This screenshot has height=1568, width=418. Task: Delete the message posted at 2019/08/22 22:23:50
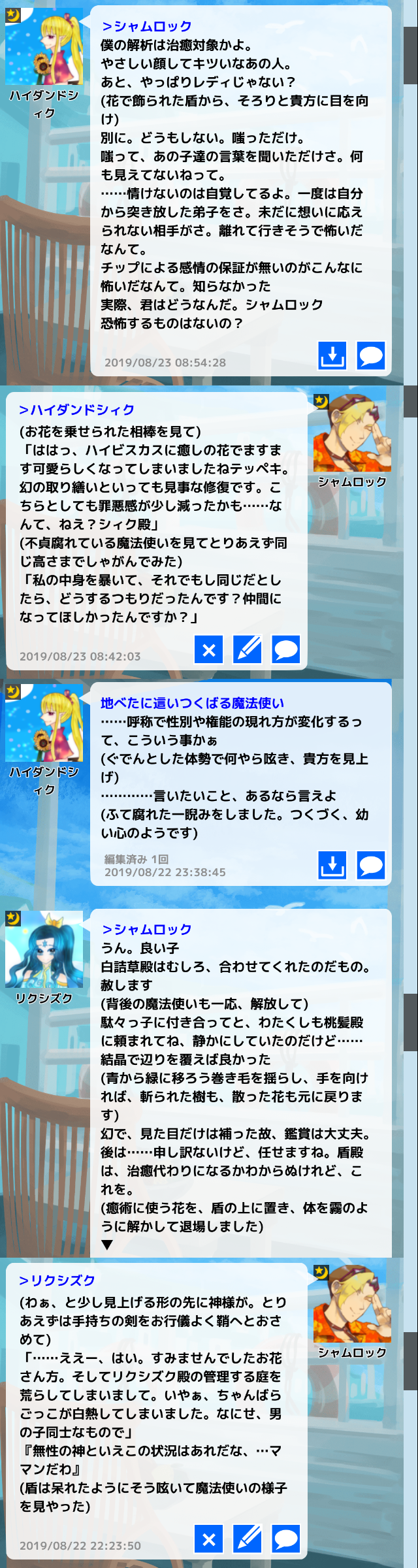click(x=209, y=1539)
